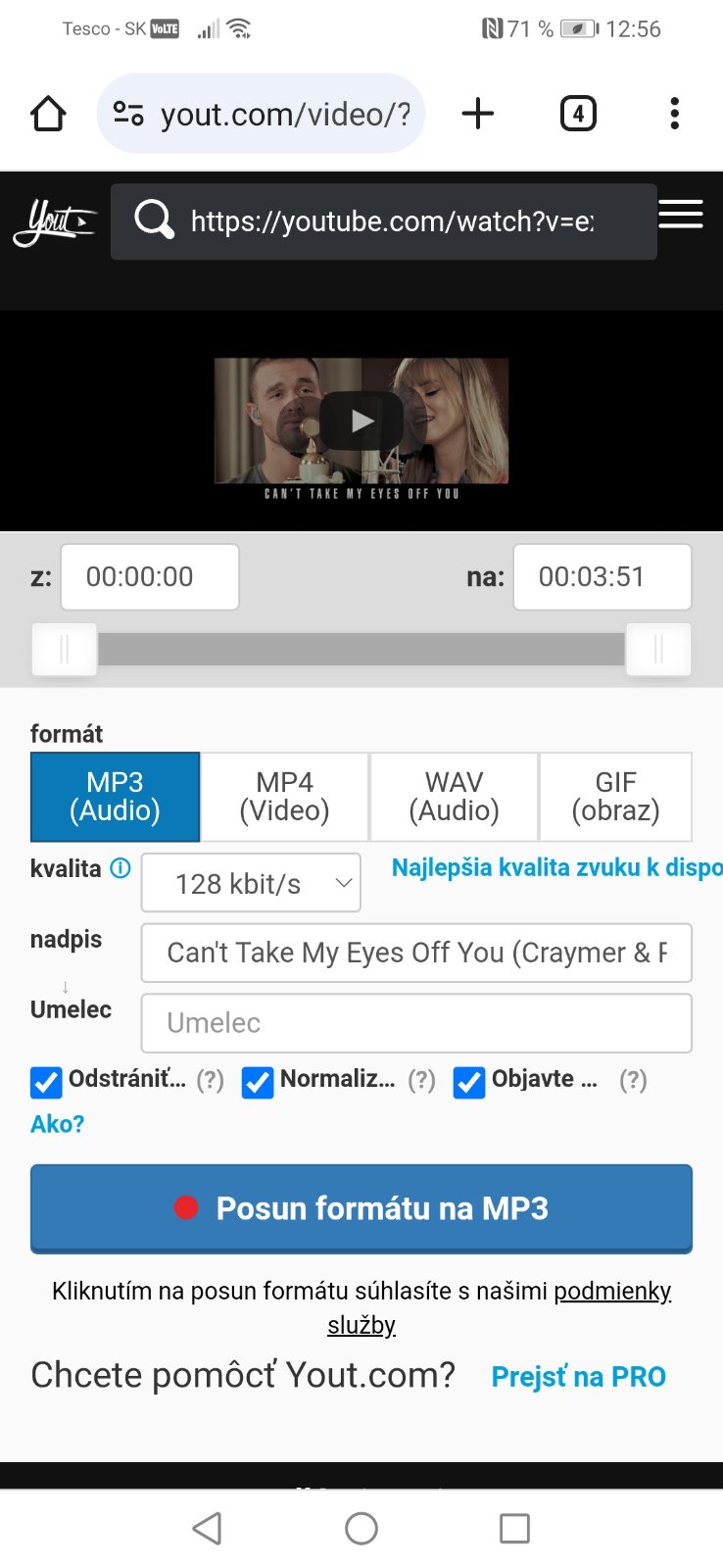This screenshot has width=723, height=1568.
Task: Edit the start time 00:00:00
Action: [x=150, y=576]
